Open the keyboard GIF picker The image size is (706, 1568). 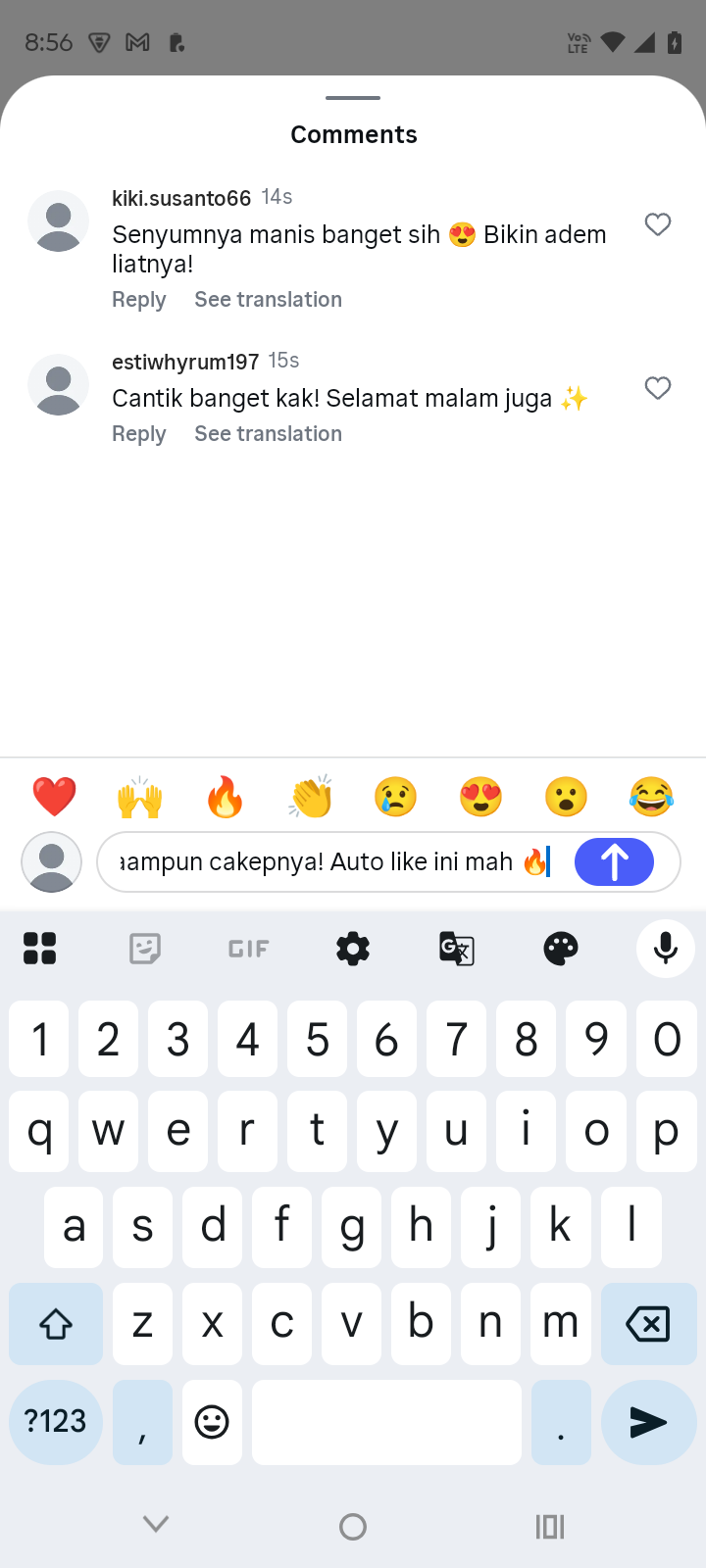[x=248, y=949]
